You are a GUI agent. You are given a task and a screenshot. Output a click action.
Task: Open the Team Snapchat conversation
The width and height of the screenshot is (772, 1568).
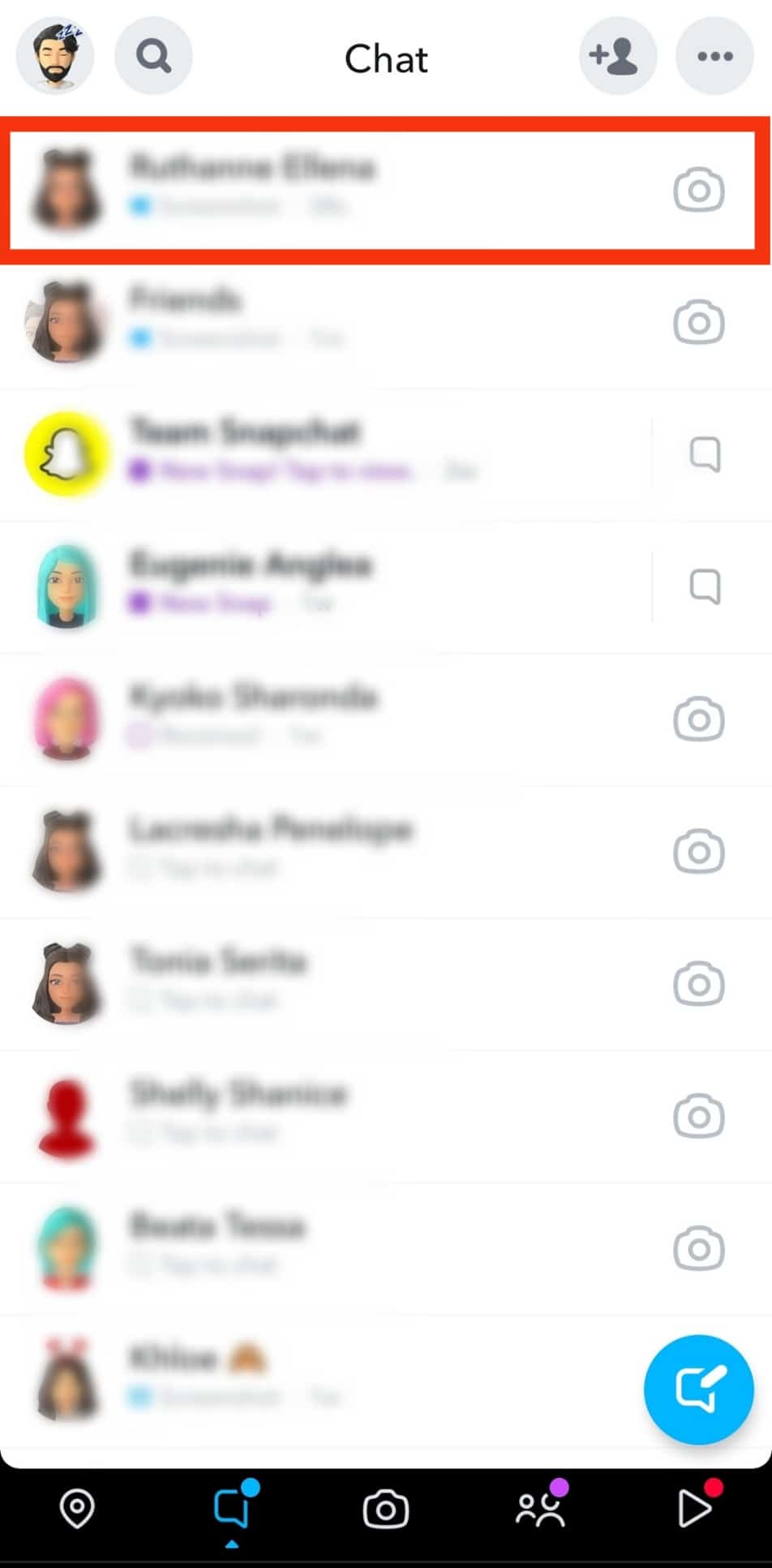(324, 452)
